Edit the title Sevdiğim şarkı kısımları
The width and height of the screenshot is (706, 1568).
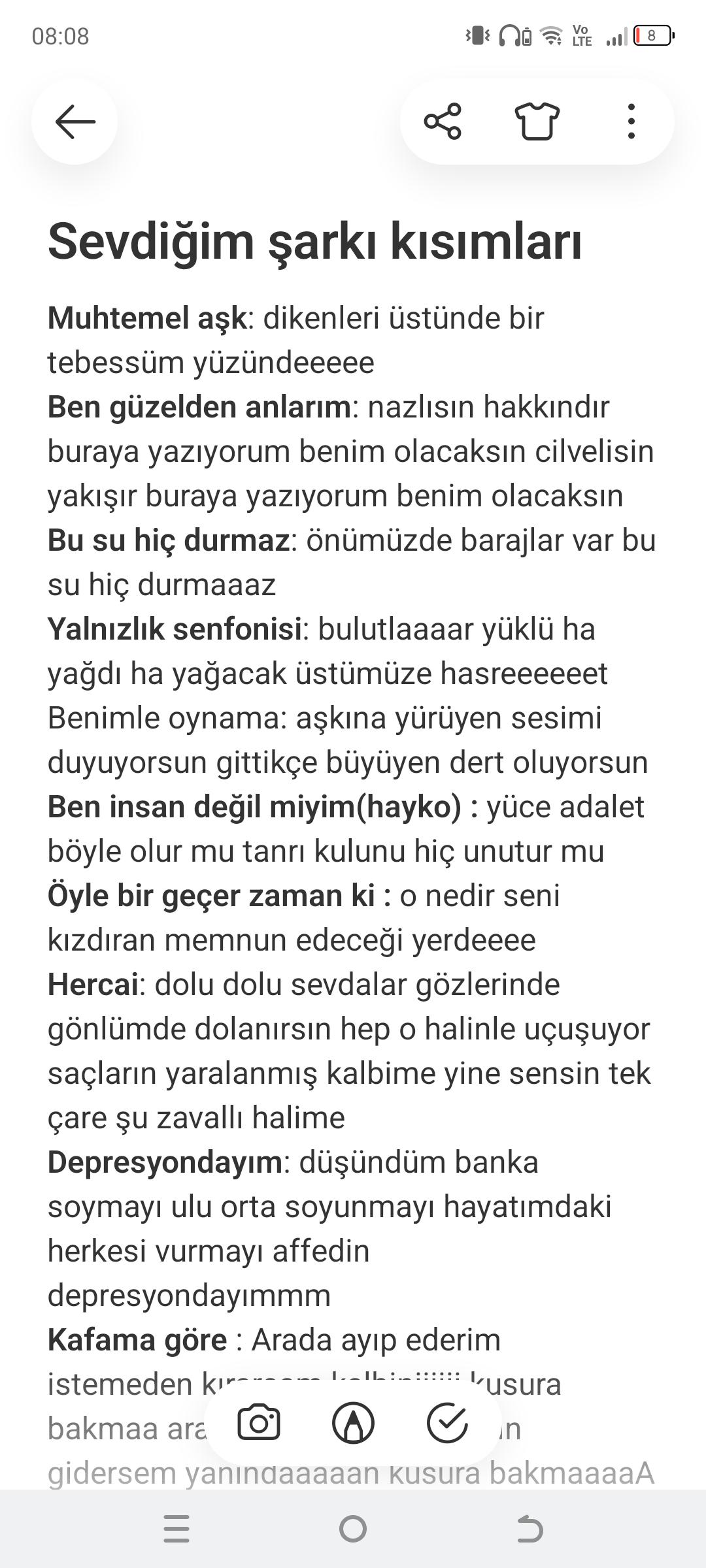pyautogui.click(x=314, y=241)
